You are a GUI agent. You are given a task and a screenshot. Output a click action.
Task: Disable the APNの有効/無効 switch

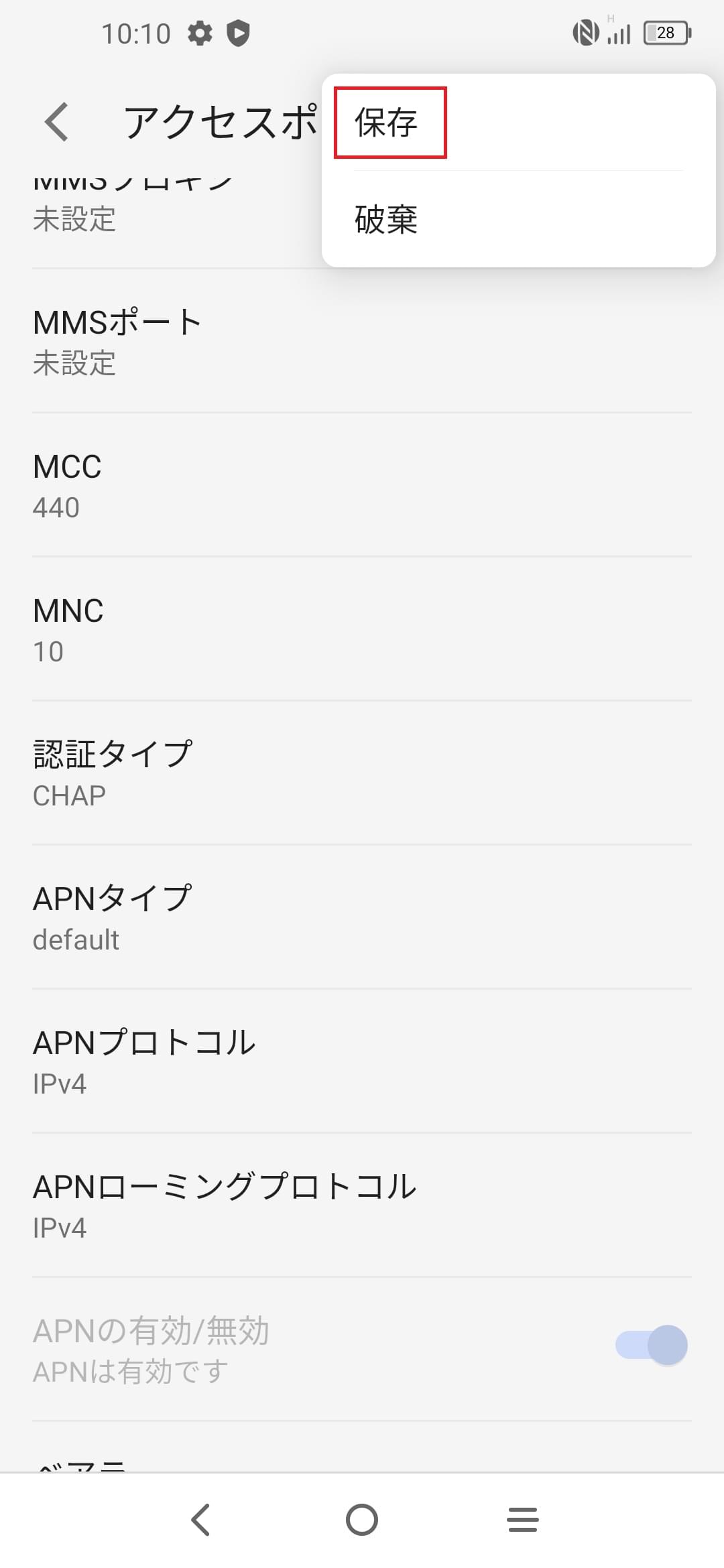[x=652, y=1344]
